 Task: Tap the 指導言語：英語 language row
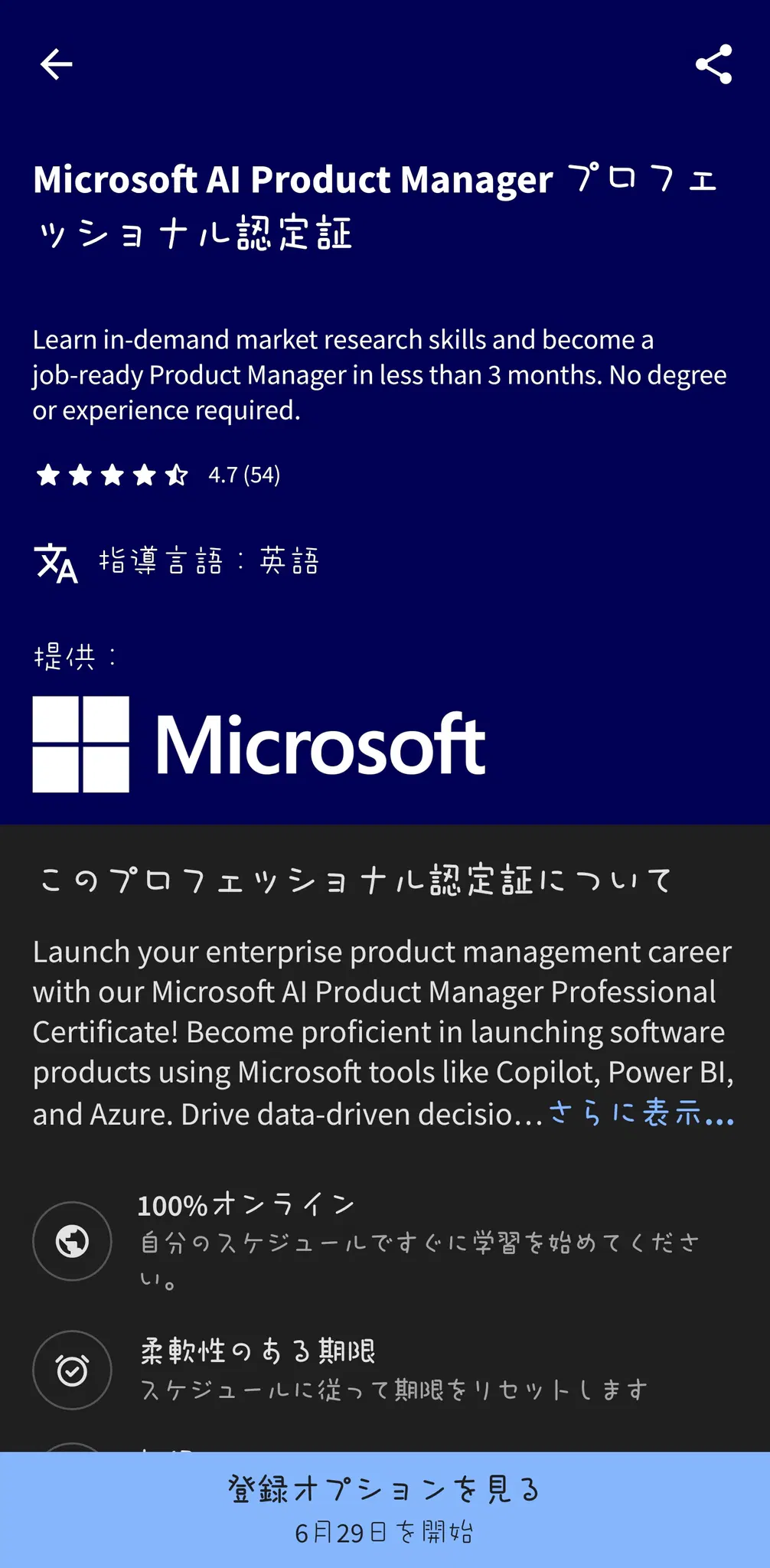point(209,561)
